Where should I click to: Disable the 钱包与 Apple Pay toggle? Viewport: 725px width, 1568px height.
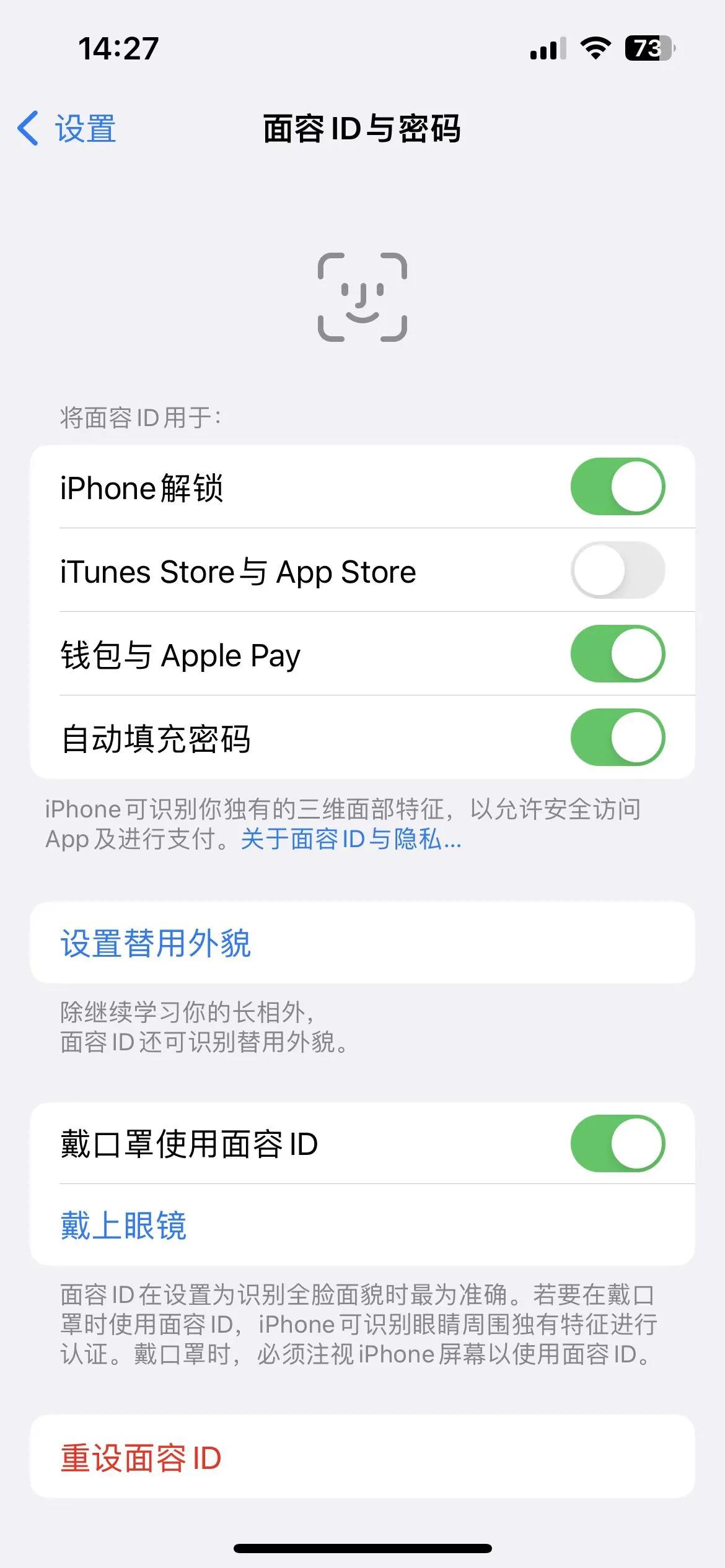point(618,655)
